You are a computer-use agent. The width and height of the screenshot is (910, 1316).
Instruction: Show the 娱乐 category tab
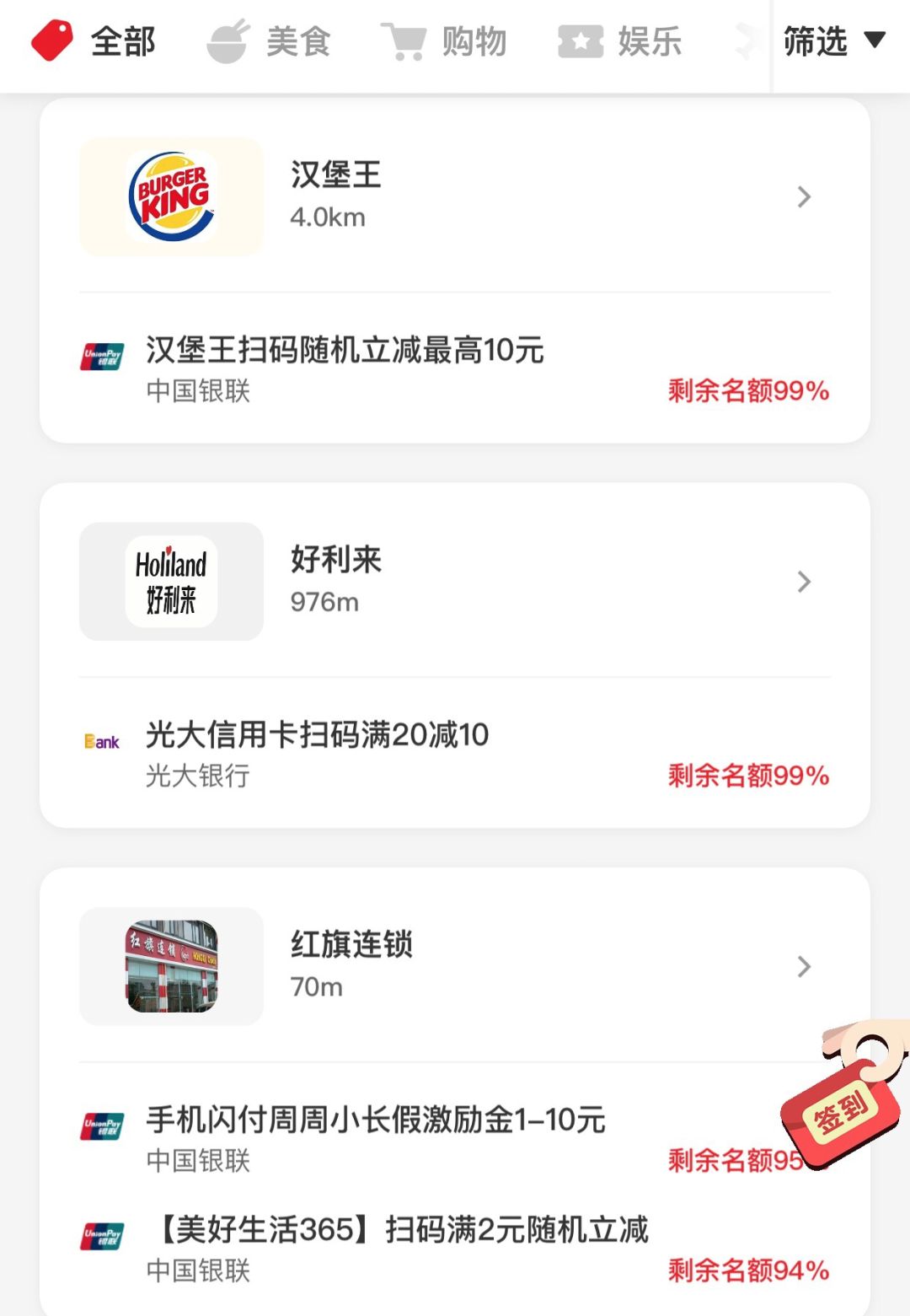click(x=620, y=41)
